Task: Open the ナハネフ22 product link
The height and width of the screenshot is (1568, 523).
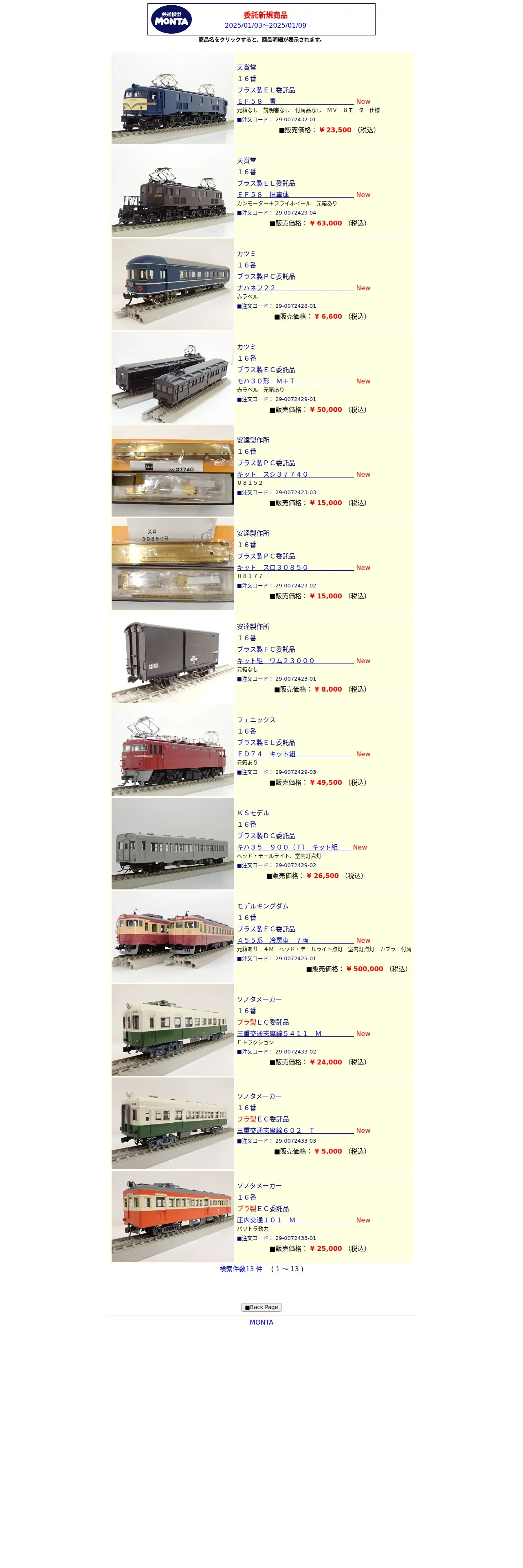Action: pyautogui.click(x=295, y=288)
